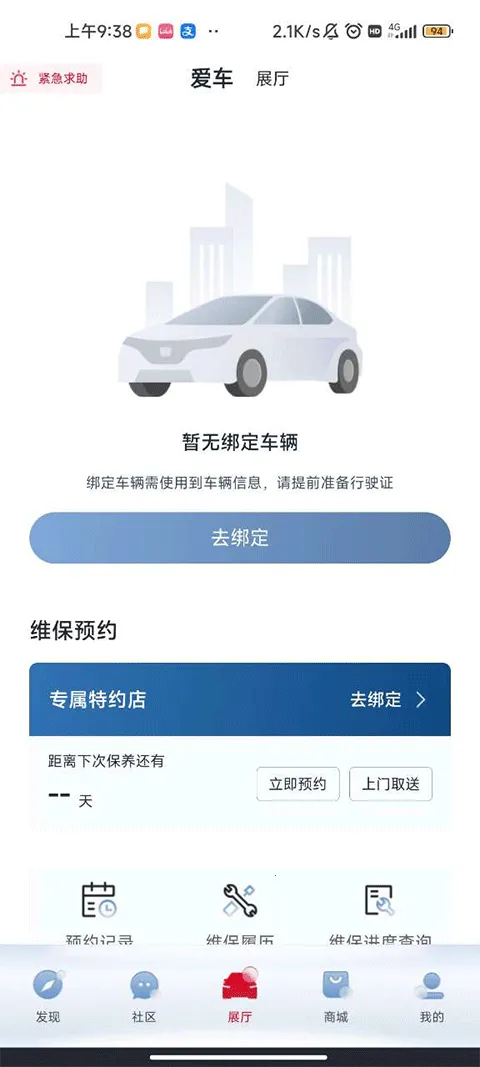
Task: Select the 爱车 top tab
Action: pos(212,78)
